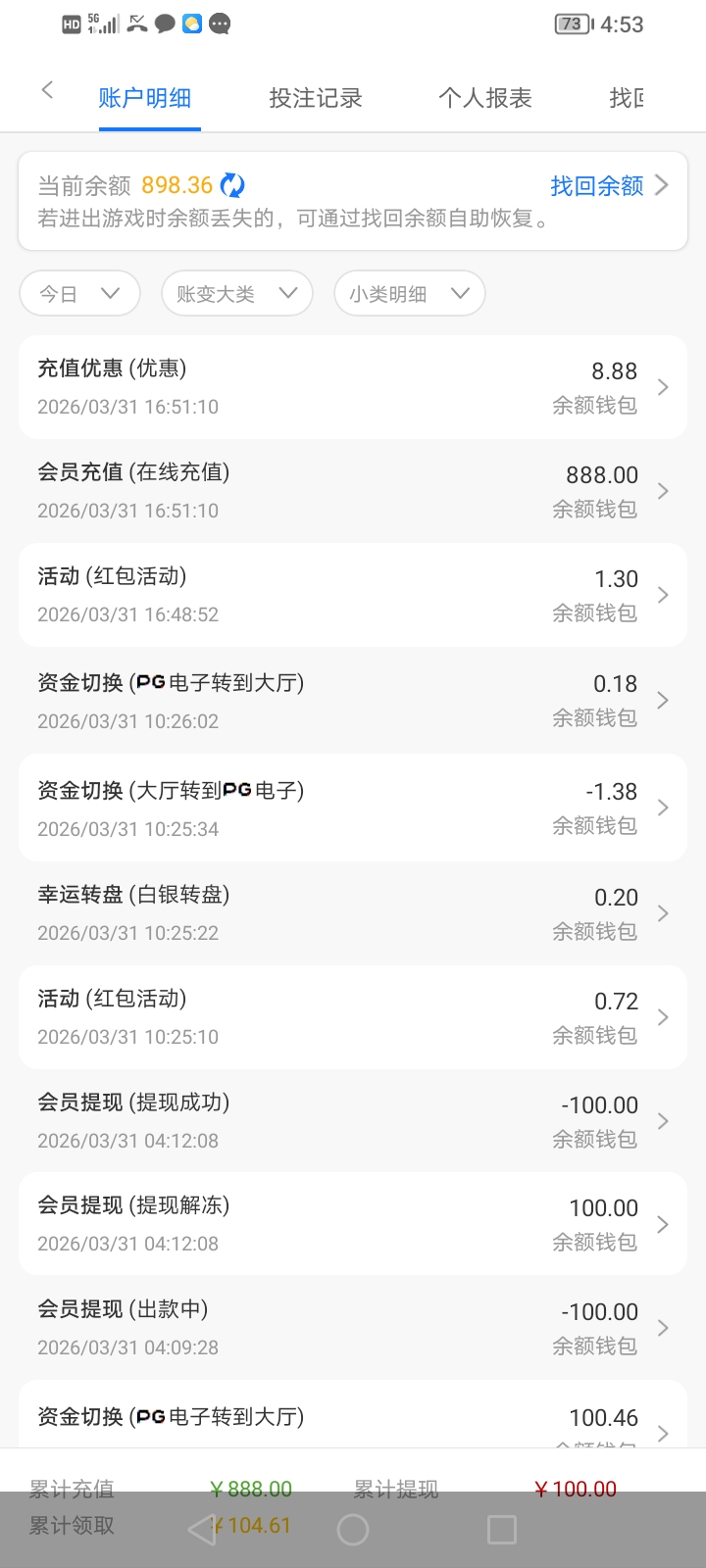Tap the system home button
This screenshot has width=706, height=1568.
click(x=352, y=1530)
